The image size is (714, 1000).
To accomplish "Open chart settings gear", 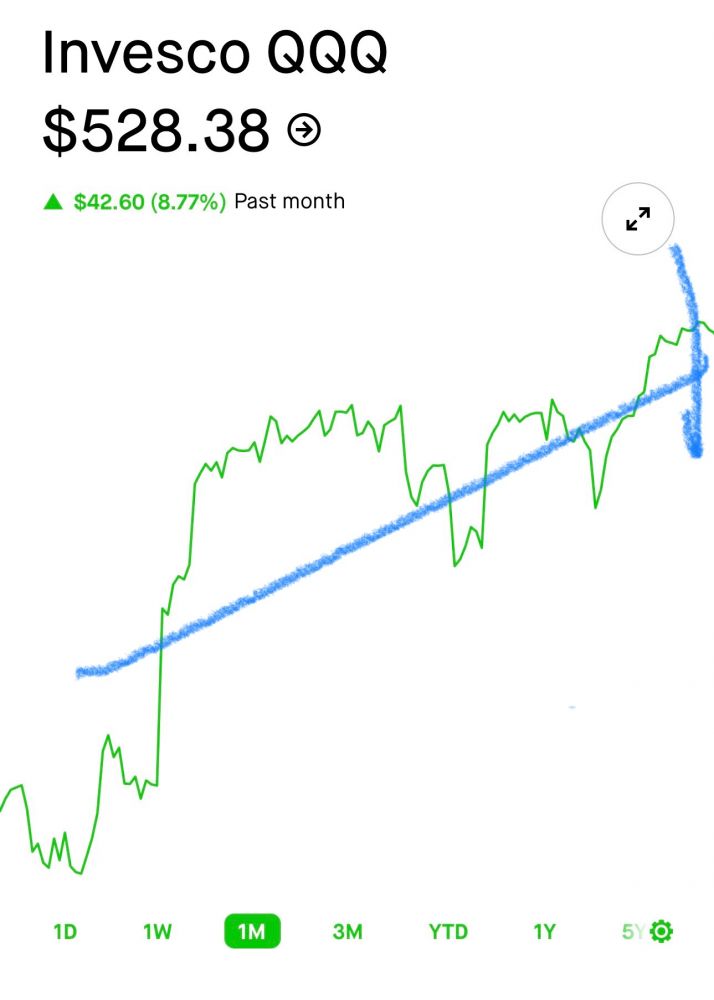I will [x=662, y=932].
